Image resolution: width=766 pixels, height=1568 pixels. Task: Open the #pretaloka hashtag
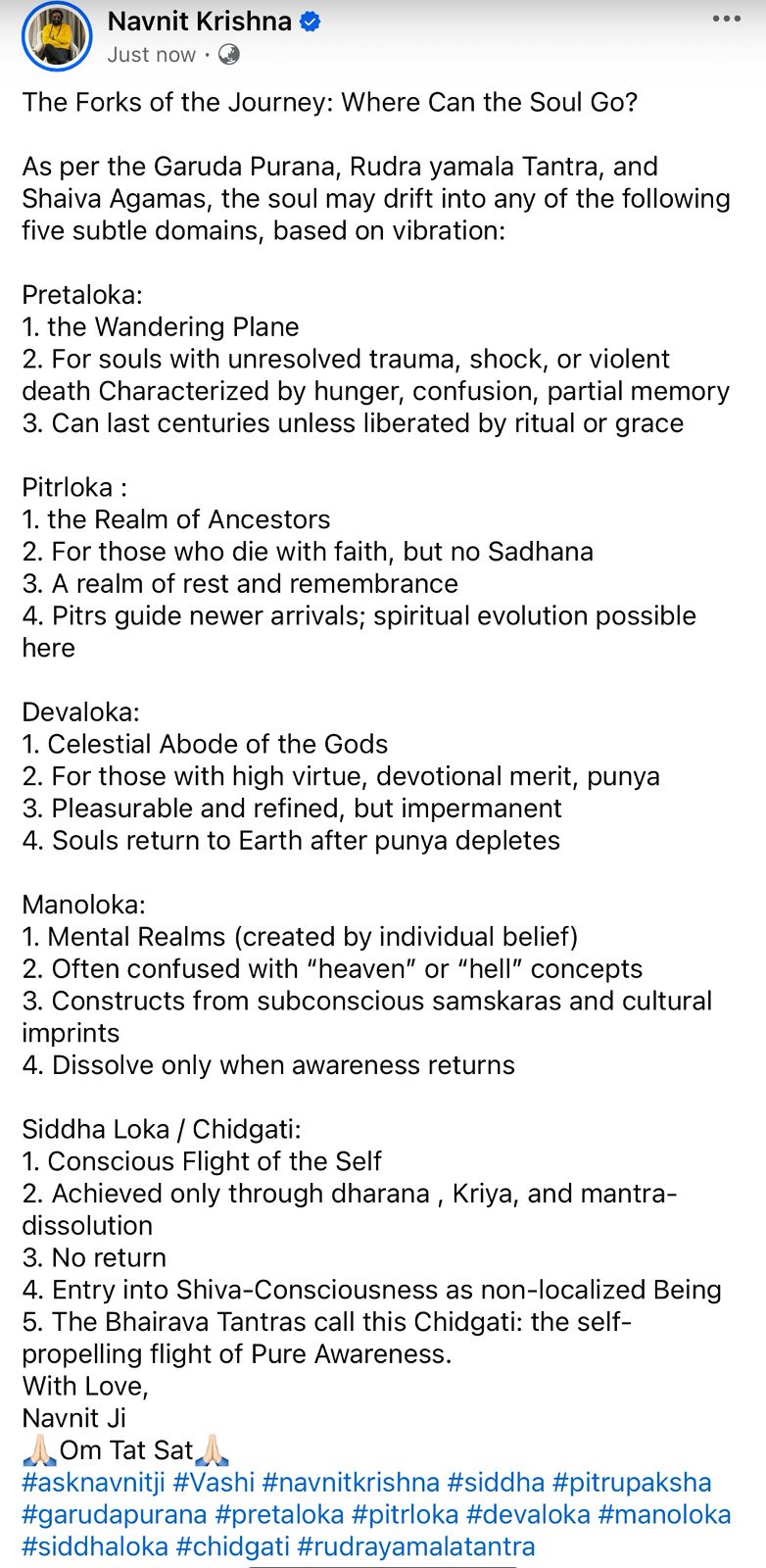pos(280,1515)
